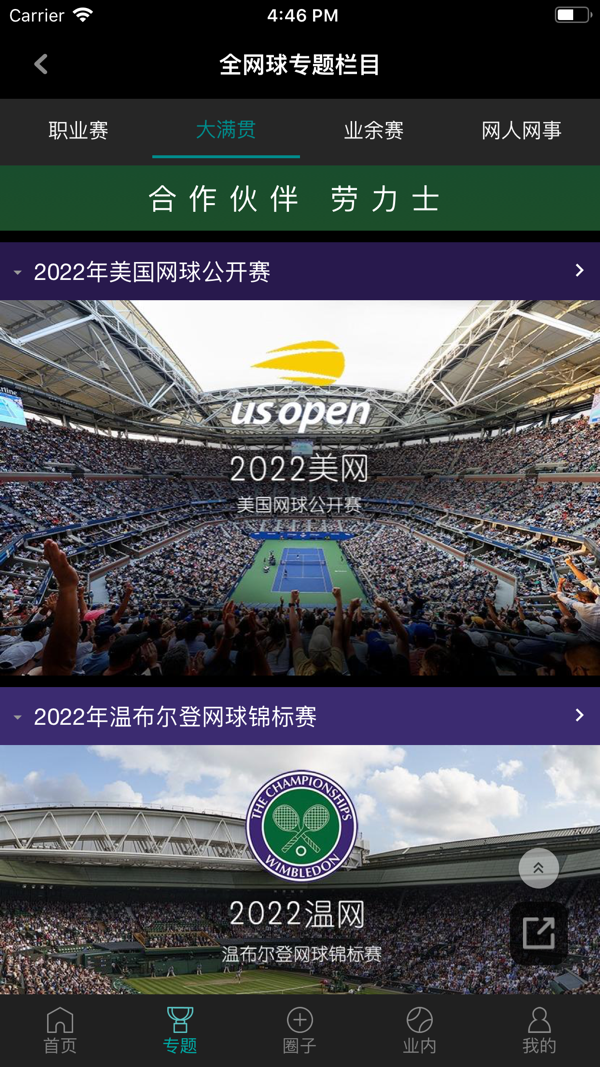
Task: Open the 网人网事 tab
Action: click(521, 131)
